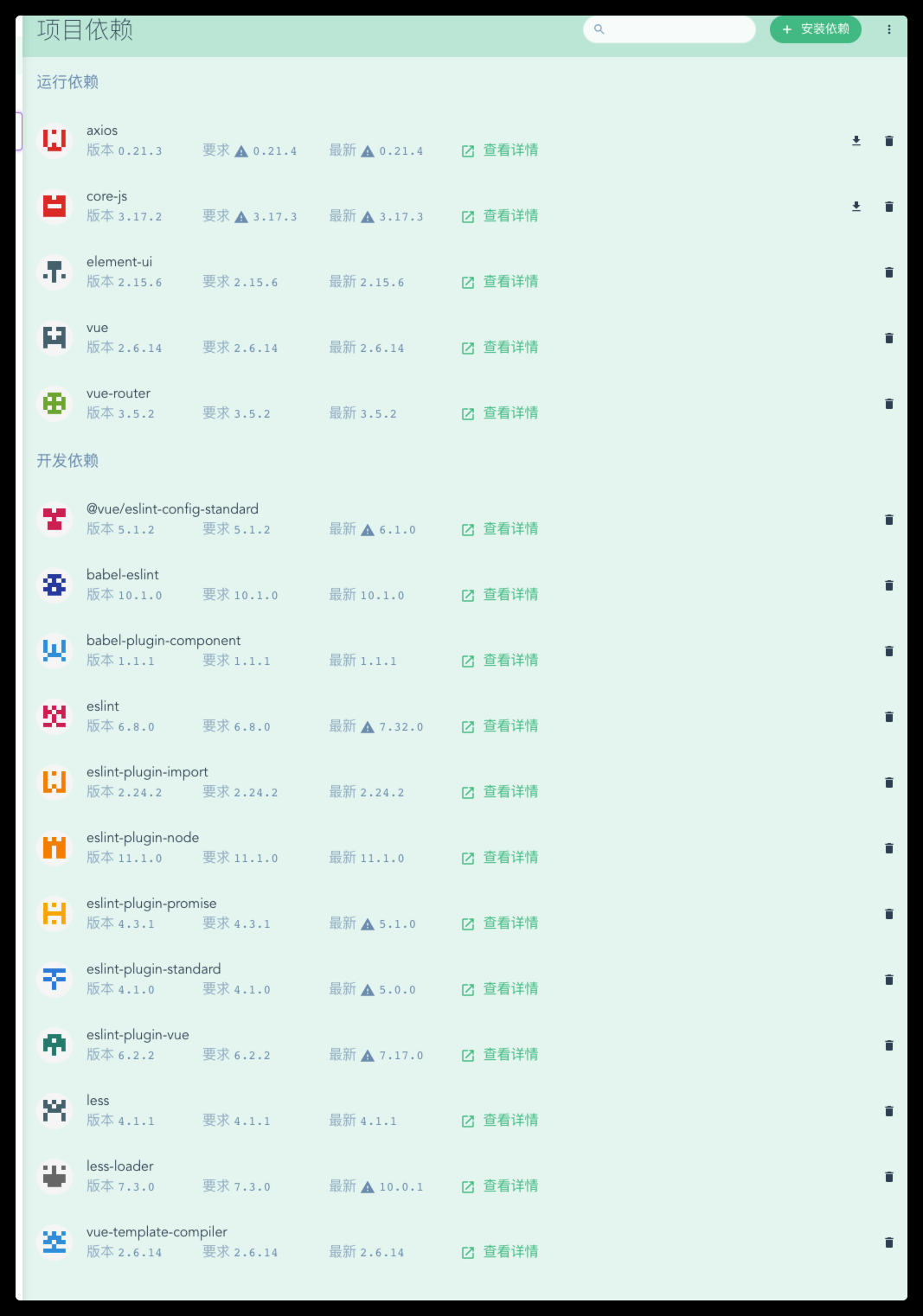The width and height of the screenshot is (923, 1316).
Task: Remove eslint-plugin-node dependency
Action: point(888,848)
